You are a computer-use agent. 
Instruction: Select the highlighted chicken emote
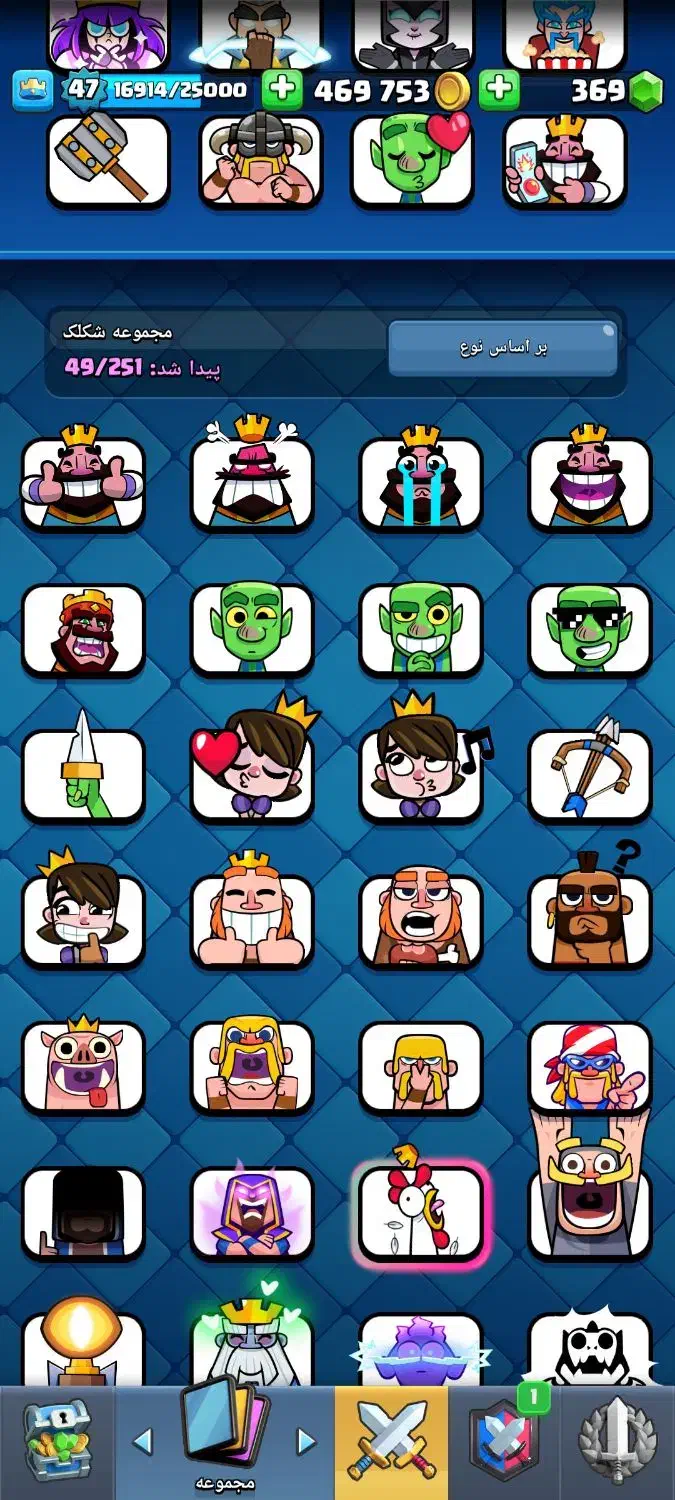coord(421,1213)
